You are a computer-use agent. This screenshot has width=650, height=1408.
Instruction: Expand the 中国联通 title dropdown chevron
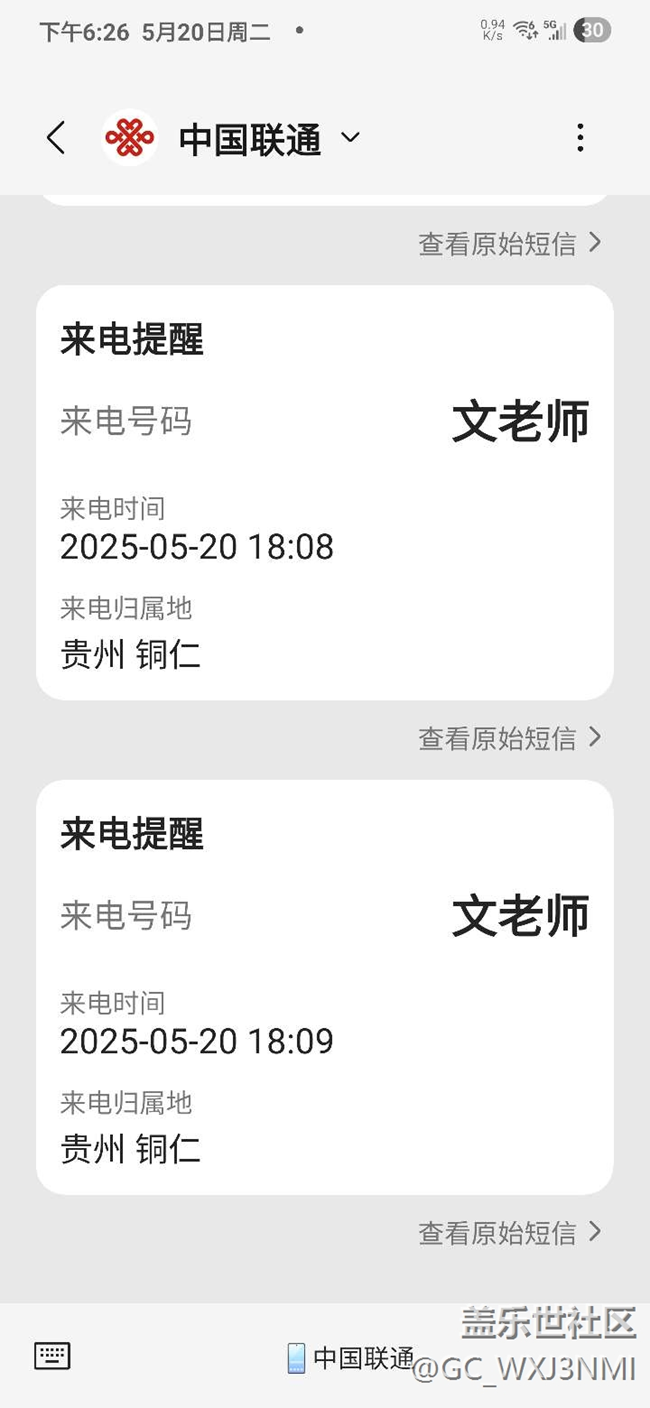pyautogui.click(x=350, y=138)
